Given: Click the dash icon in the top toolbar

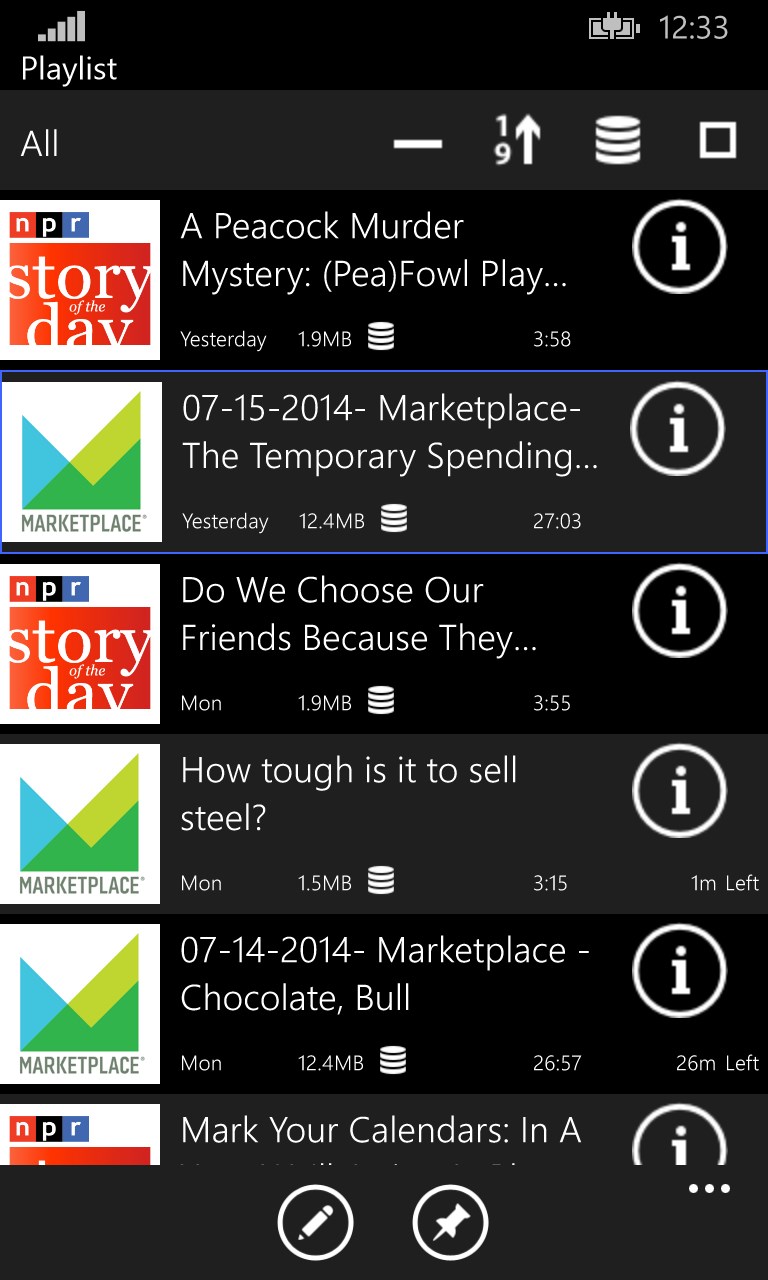Looking at the screenshot, I should (x=419, y=142).
